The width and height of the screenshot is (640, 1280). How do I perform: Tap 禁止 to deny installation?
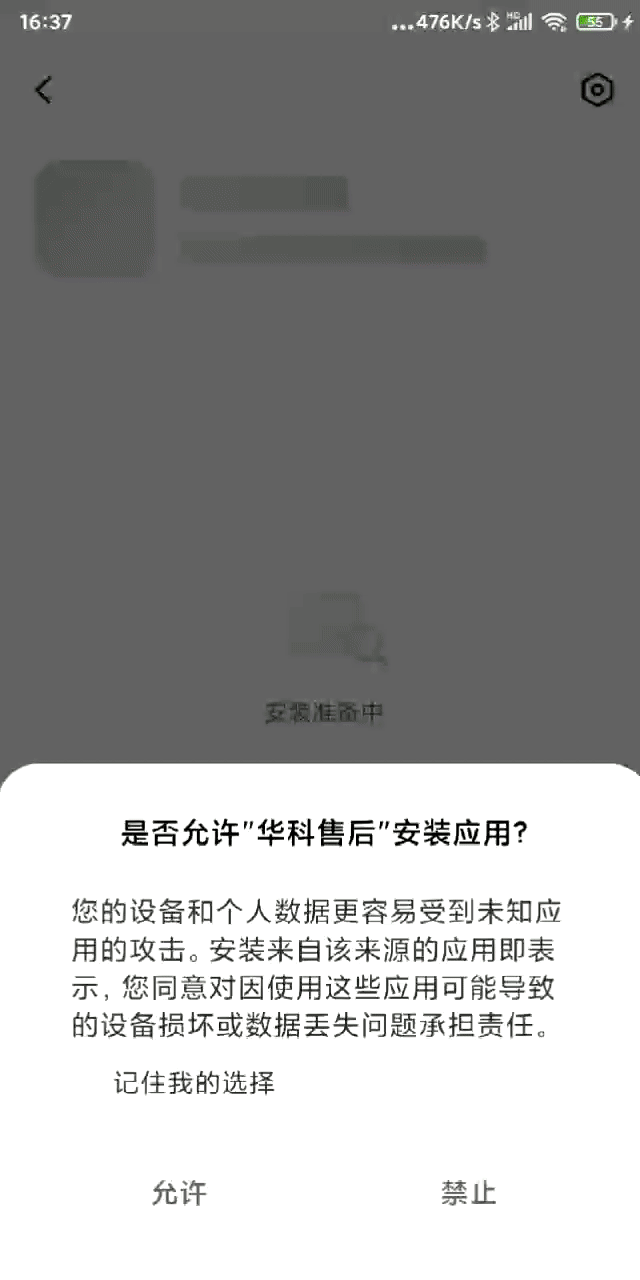468,1193
